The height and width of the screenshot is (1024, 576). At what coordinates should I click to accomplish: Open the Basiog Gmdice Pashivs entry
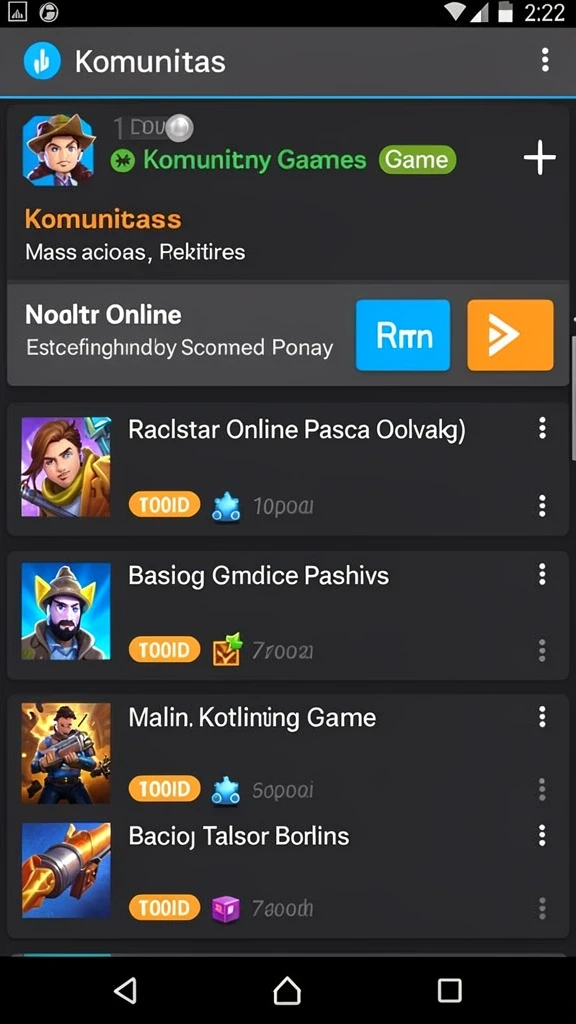(287, 615)
